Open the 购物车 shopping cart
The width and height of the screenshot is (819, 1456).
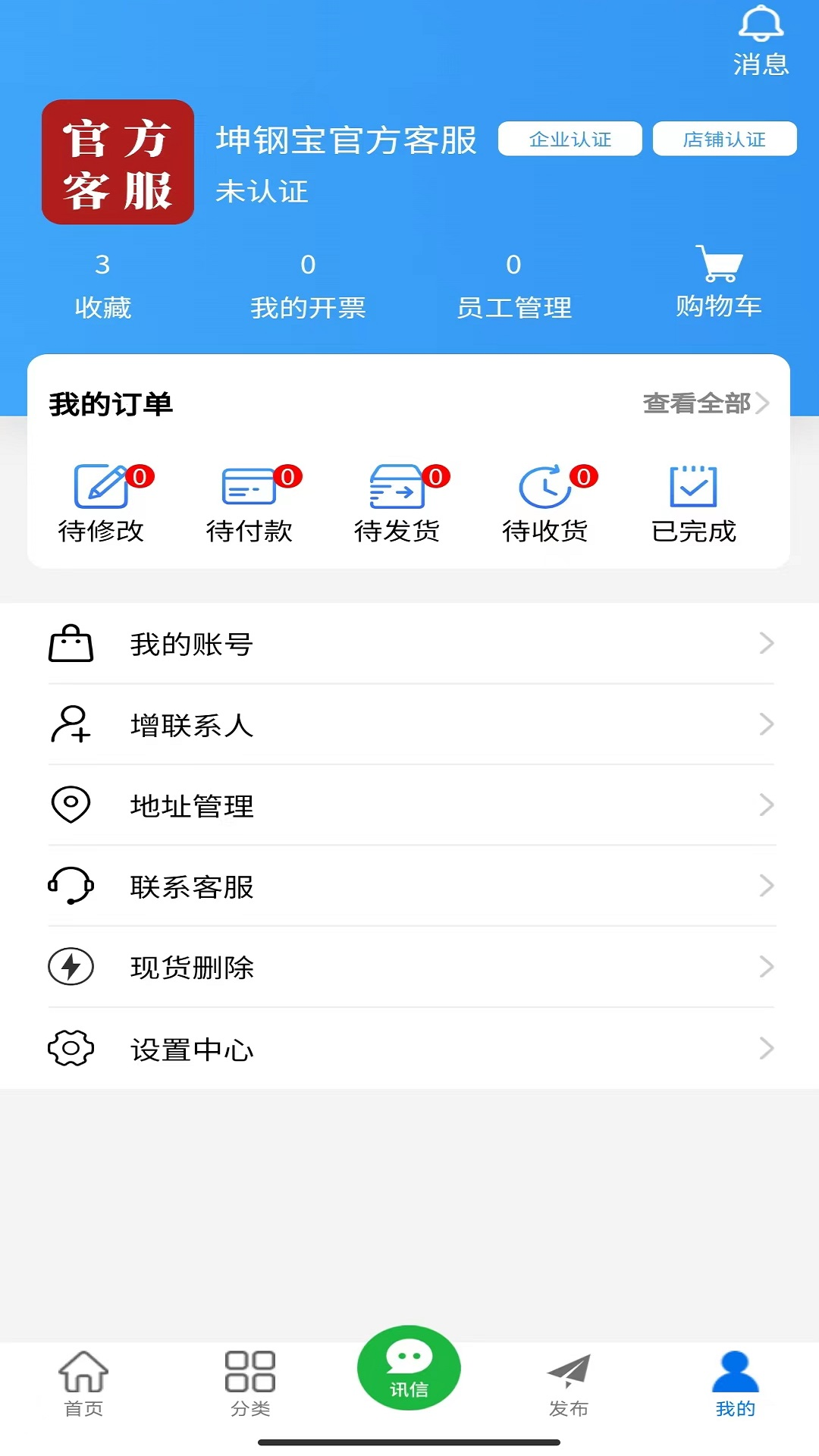(719, 281)
